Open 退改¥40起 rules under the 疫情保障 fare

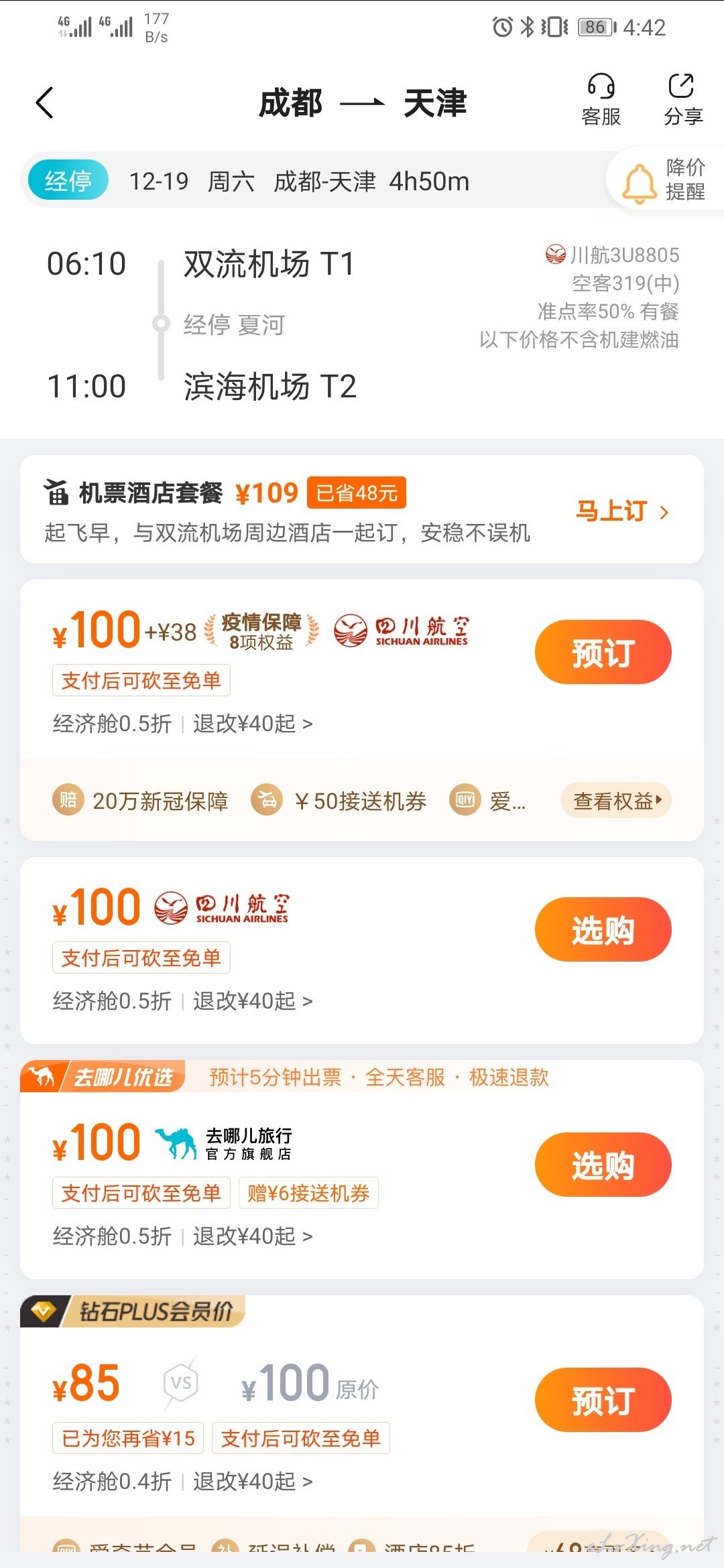click(x=253, y=724)
